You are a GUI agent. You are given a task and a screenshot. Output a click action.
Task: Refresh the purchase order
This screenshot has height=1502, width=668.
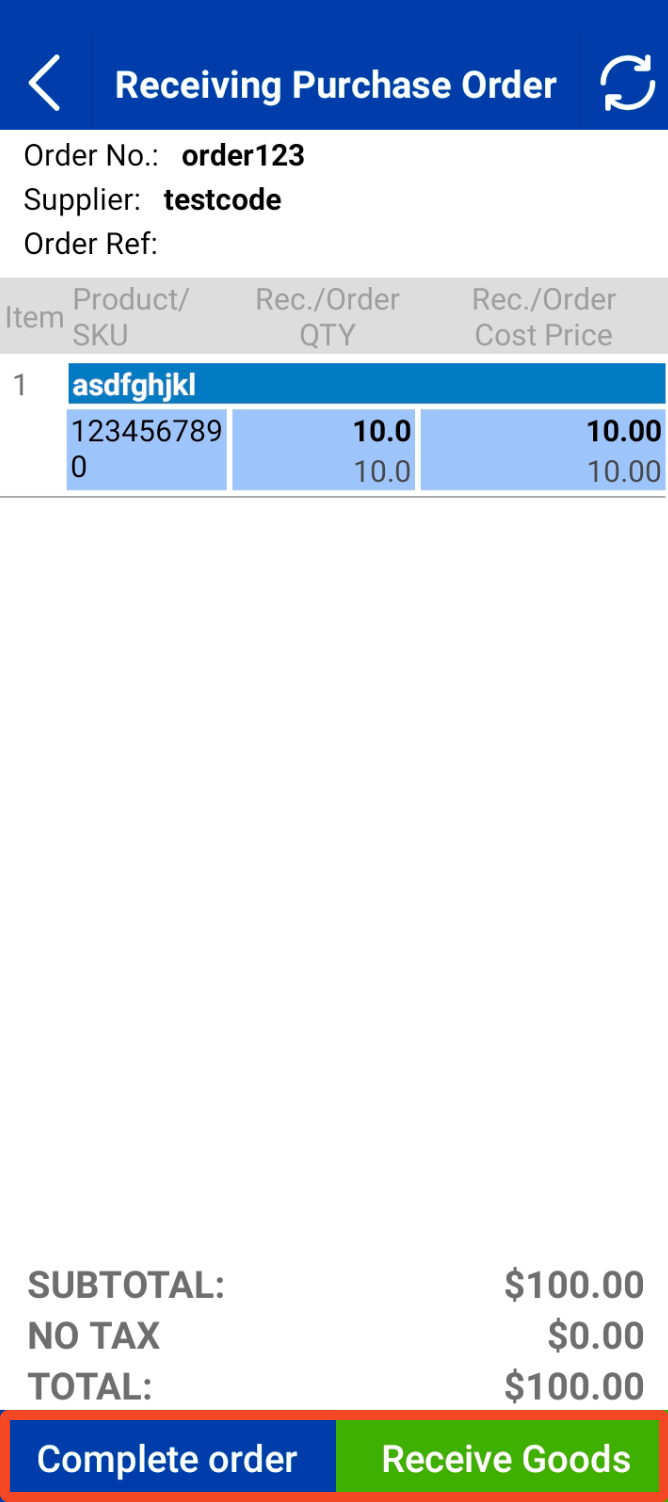[x=627, y=84]
